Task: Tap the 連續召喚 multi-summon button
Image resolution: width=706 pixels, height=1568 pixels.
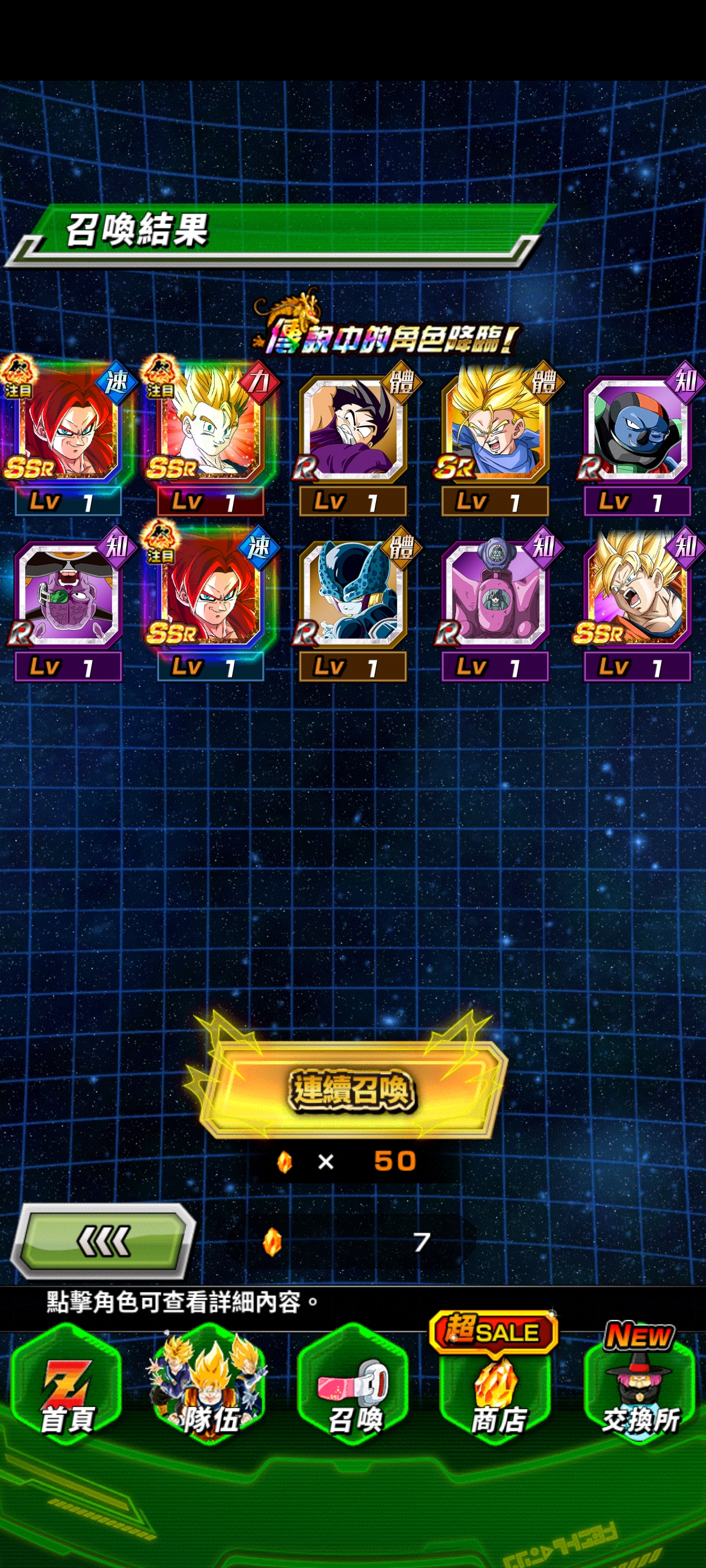Action: [352, 1091]
